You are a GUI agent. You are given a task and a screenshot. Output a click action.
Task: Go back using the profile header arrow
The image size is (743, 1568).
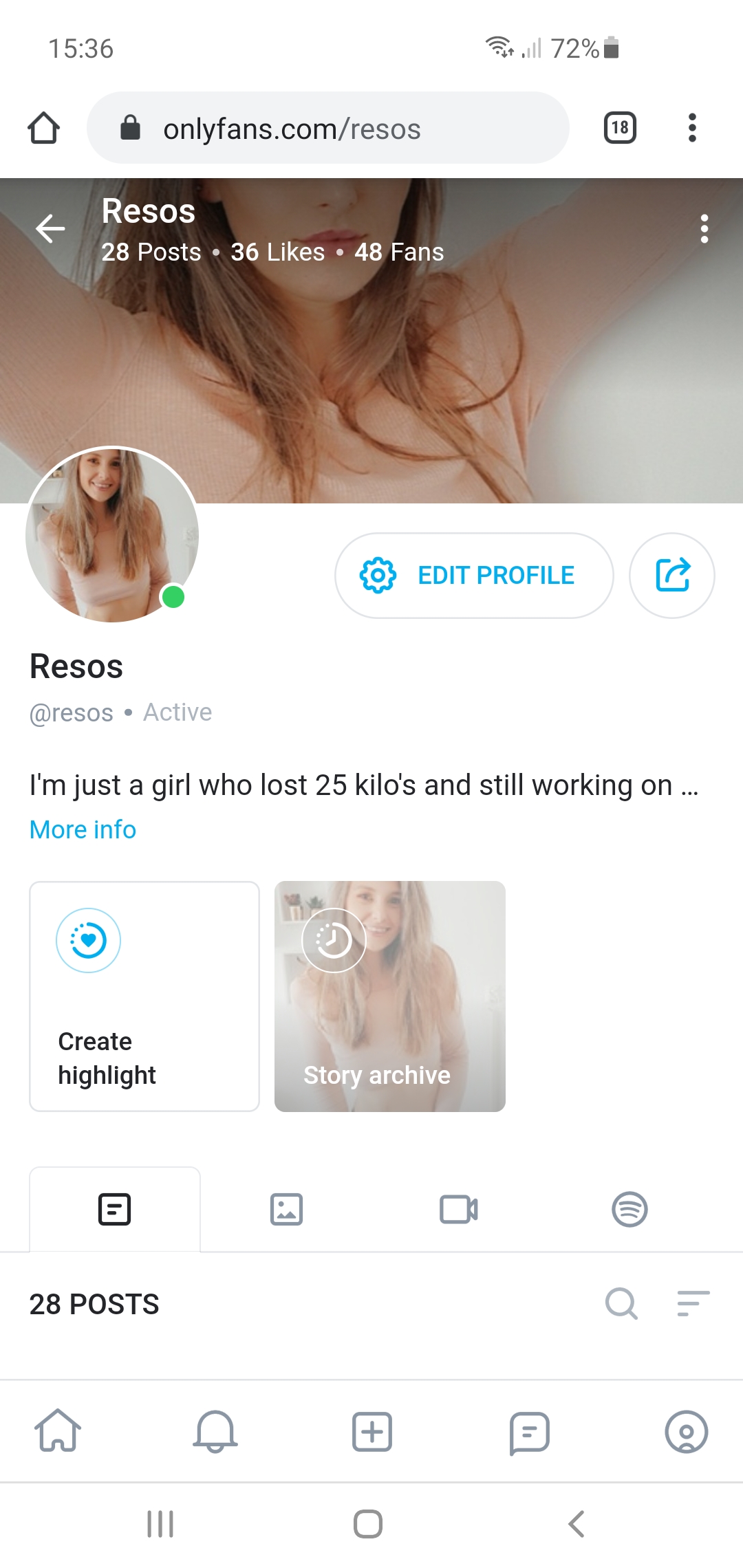50,229
